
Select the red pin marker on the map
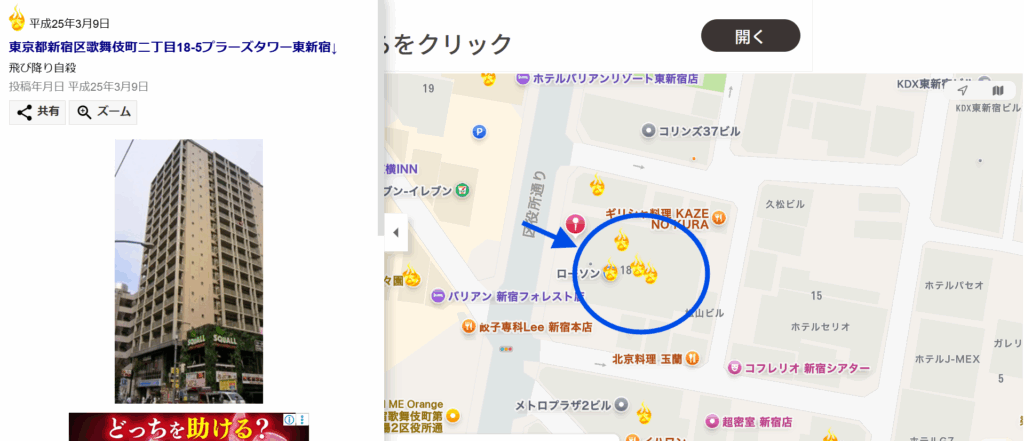pos(576,224)
